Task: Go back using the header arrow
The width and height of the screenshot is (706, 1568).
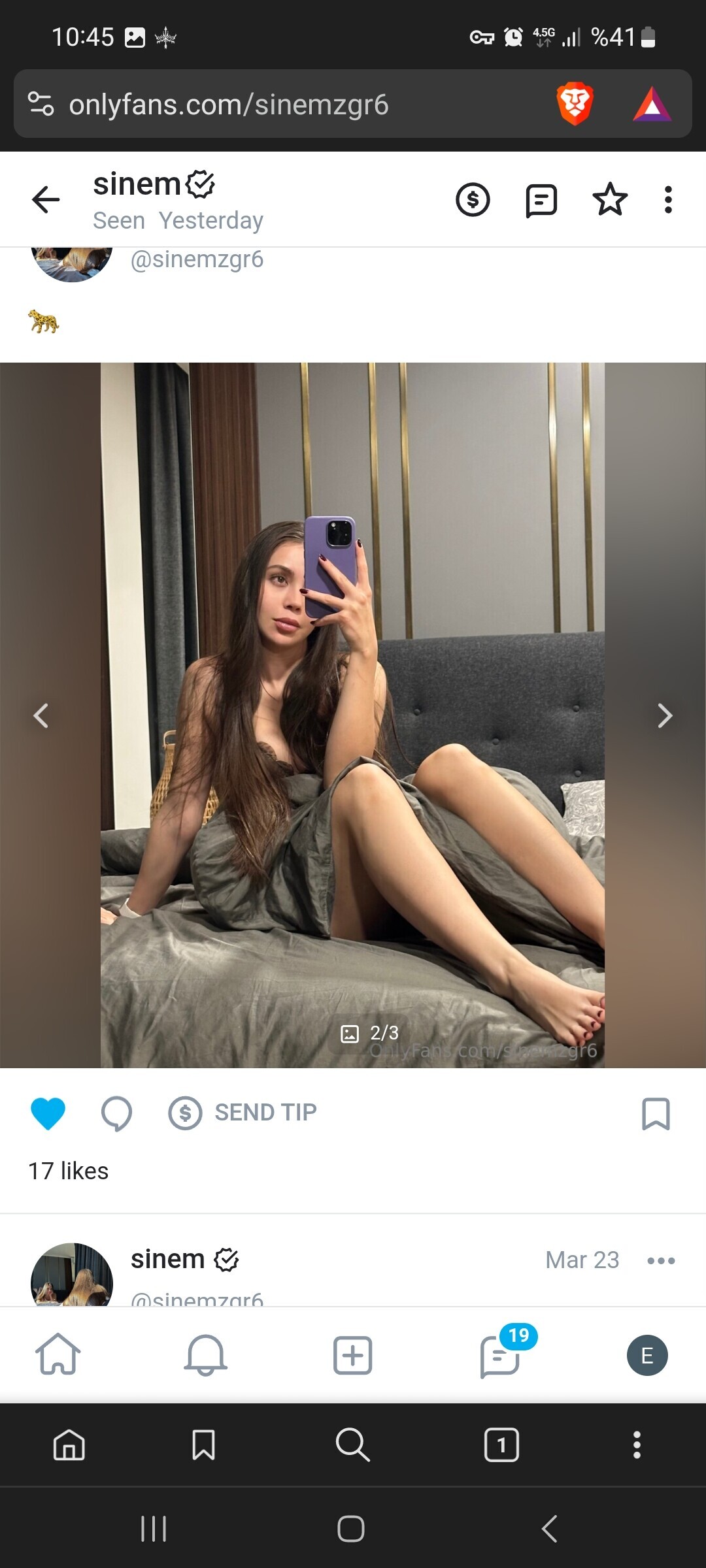Action: [46, 199]
